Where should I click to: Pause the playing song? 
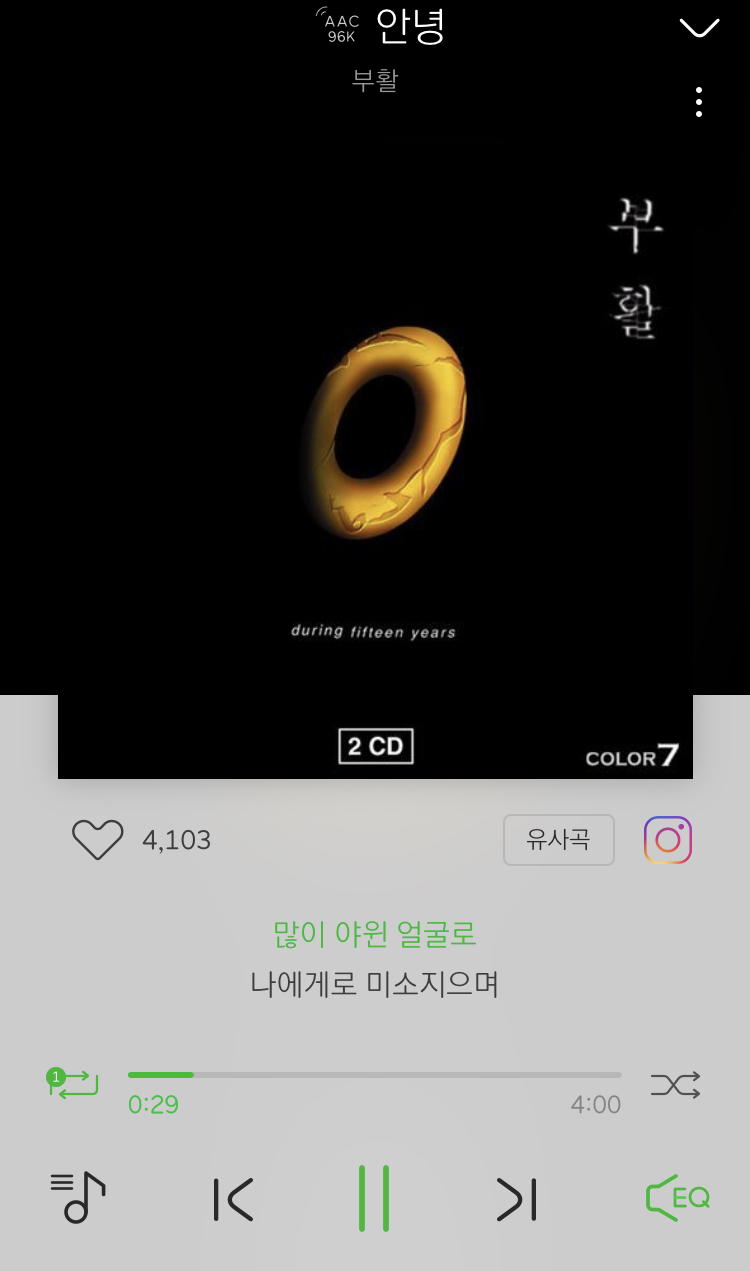point(374,1198)
